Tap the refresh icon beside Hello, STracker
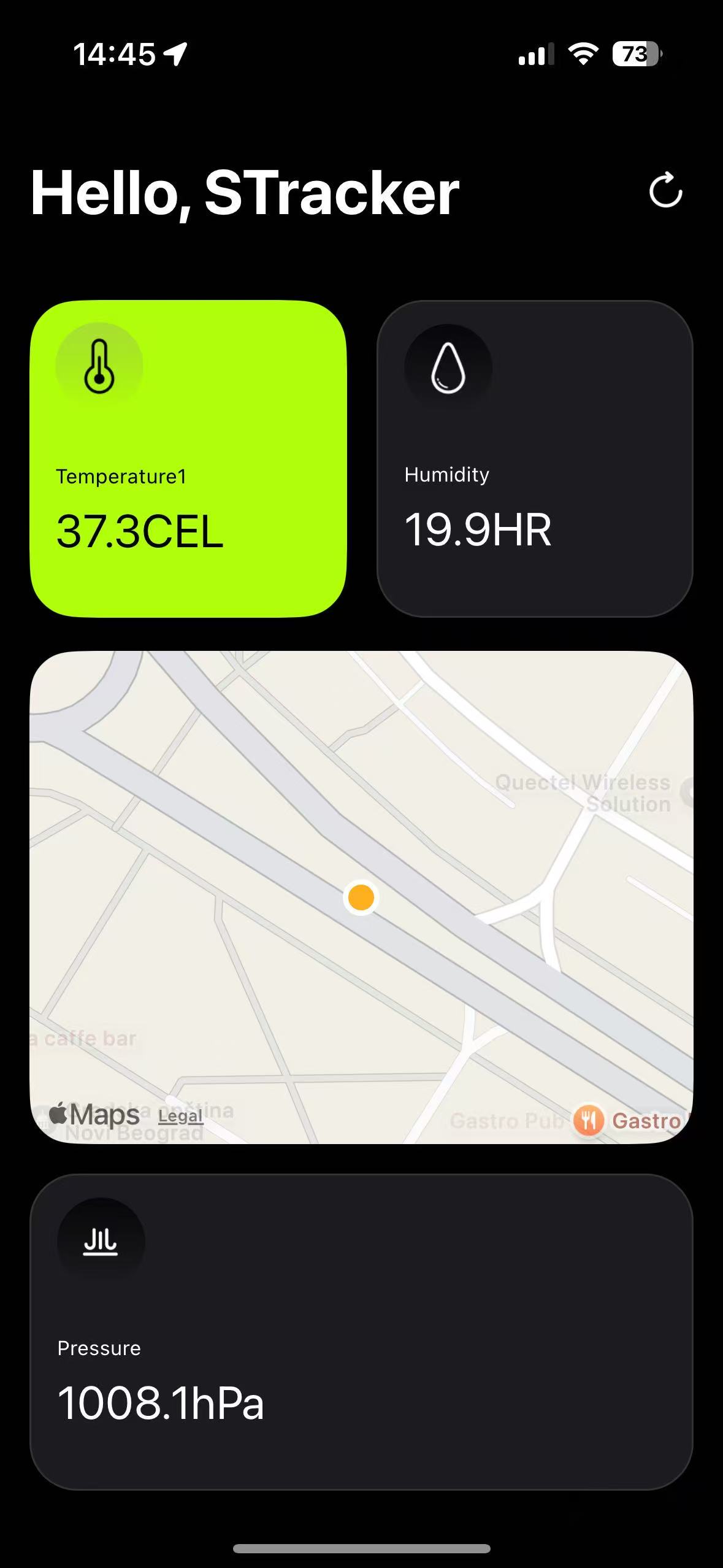The image size is (723, 1568). (665, 191)
